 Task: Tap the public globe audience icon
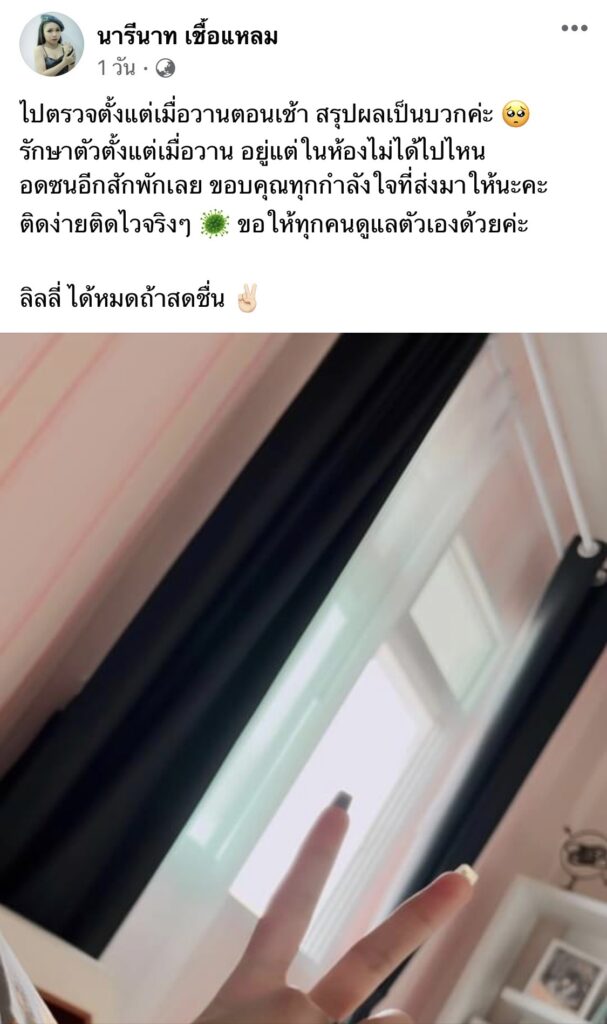(x=166, y=68)
